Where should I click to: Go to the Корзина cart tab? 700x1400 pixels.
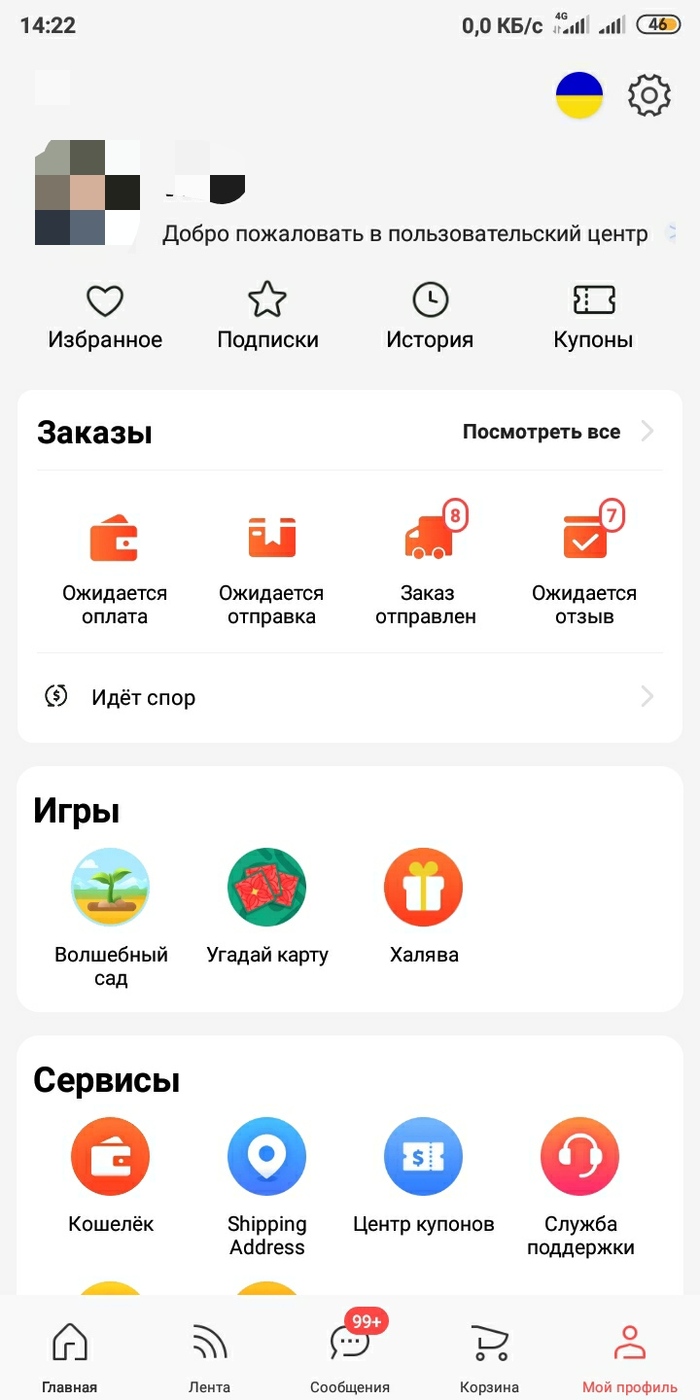point(489,1358)
